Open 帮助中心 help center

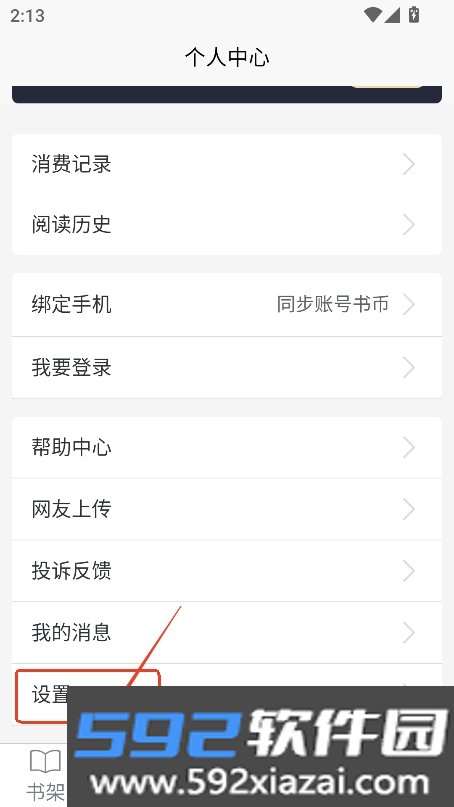pyautogui.click(x=226, y=447)
